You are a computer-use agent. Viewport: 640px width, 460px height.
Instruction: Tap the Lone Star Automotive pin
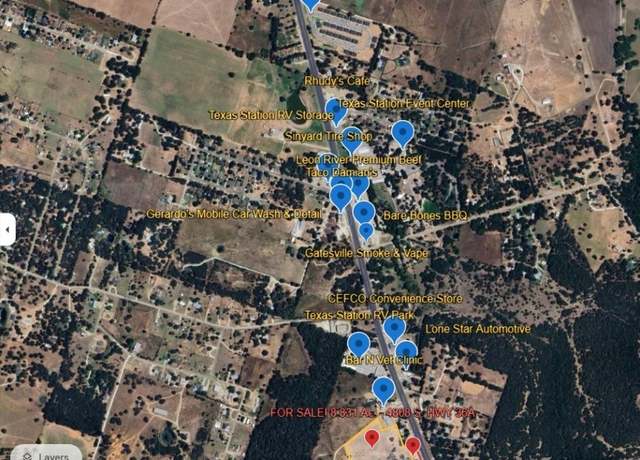(406, 349)
